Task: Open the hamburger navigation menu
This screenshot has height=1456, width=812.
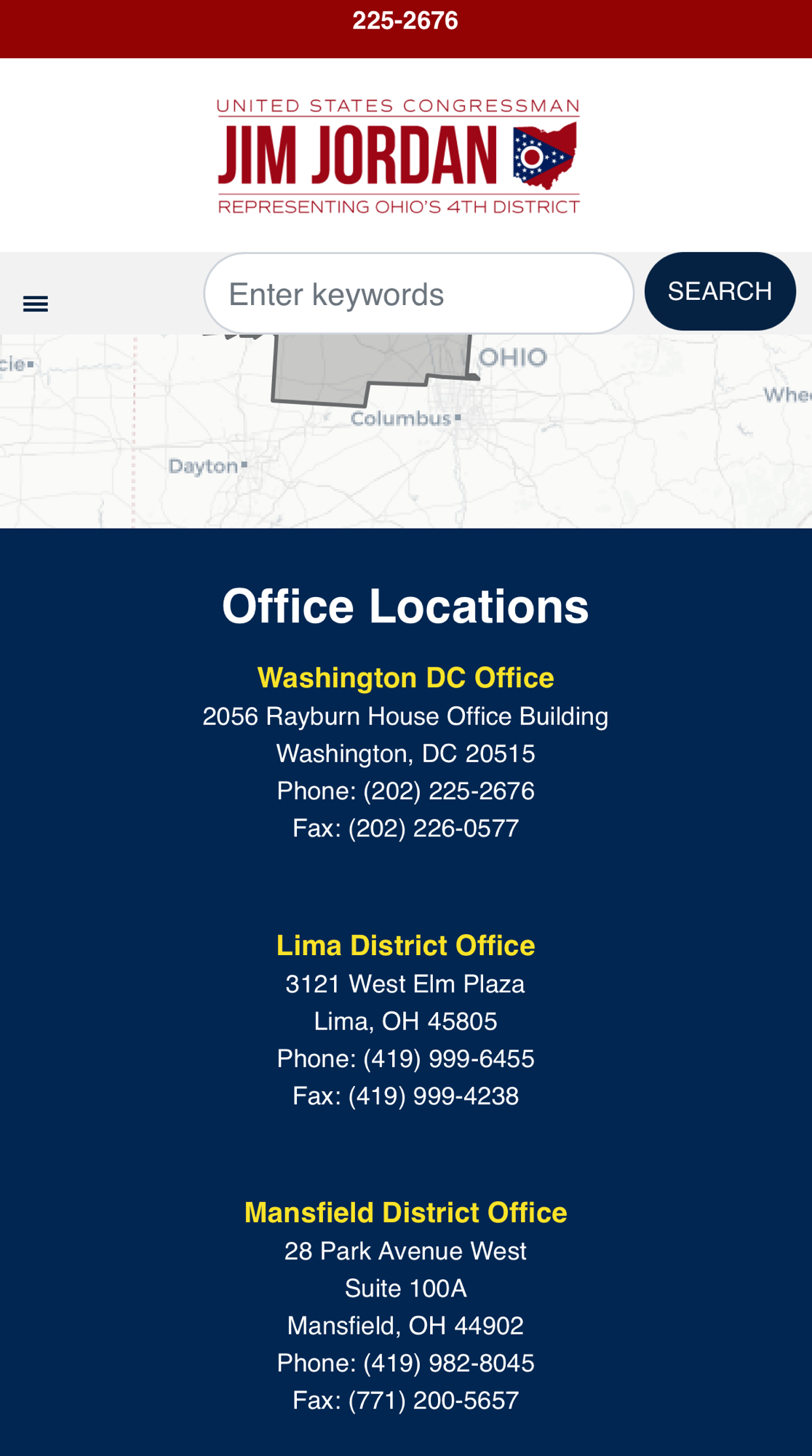Action: point(36,304)
